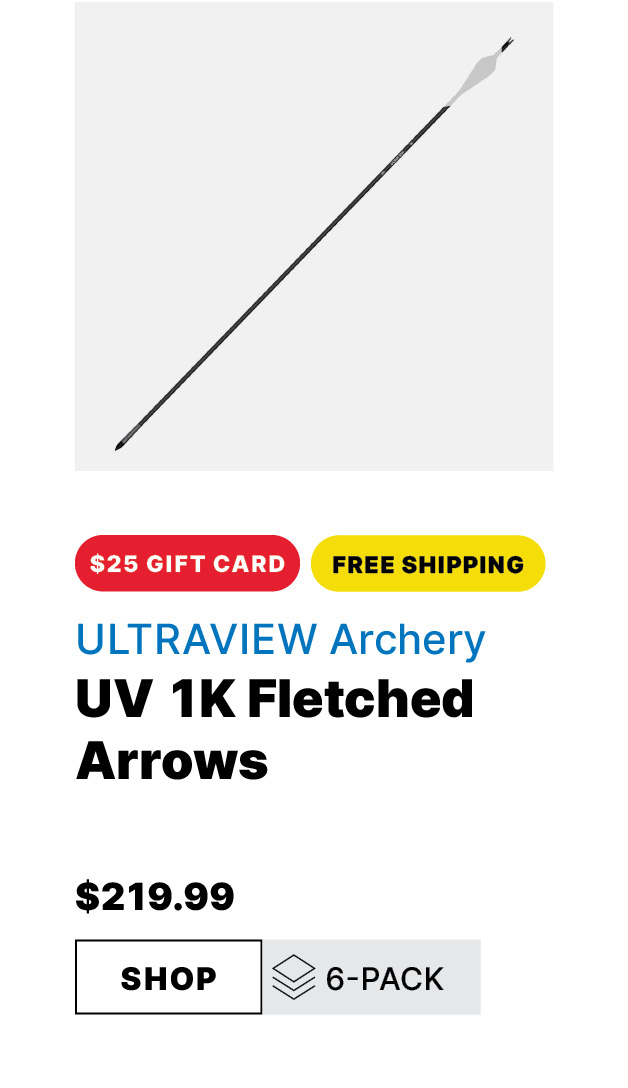
Task: Tap the SHOP button
Action: click(x=168, y=977)
